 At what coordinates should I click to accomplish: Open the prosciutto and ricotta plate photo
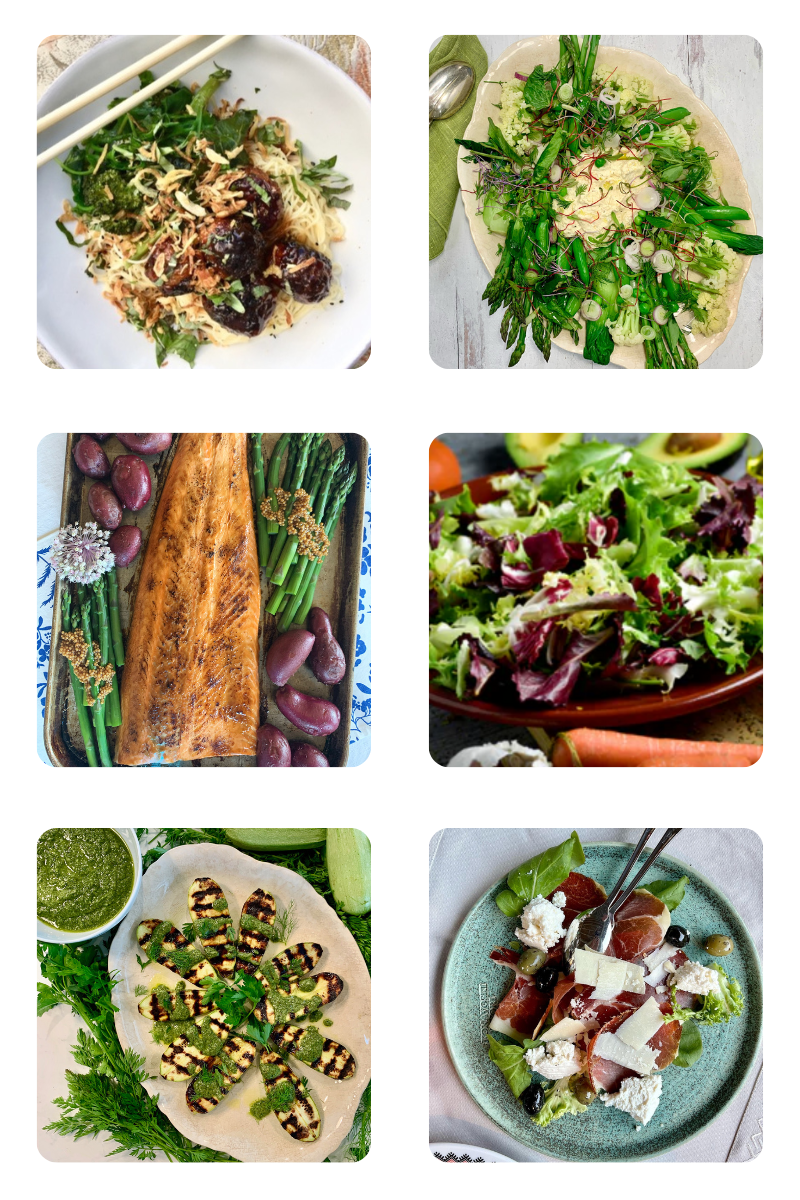(x=596, y=994)
